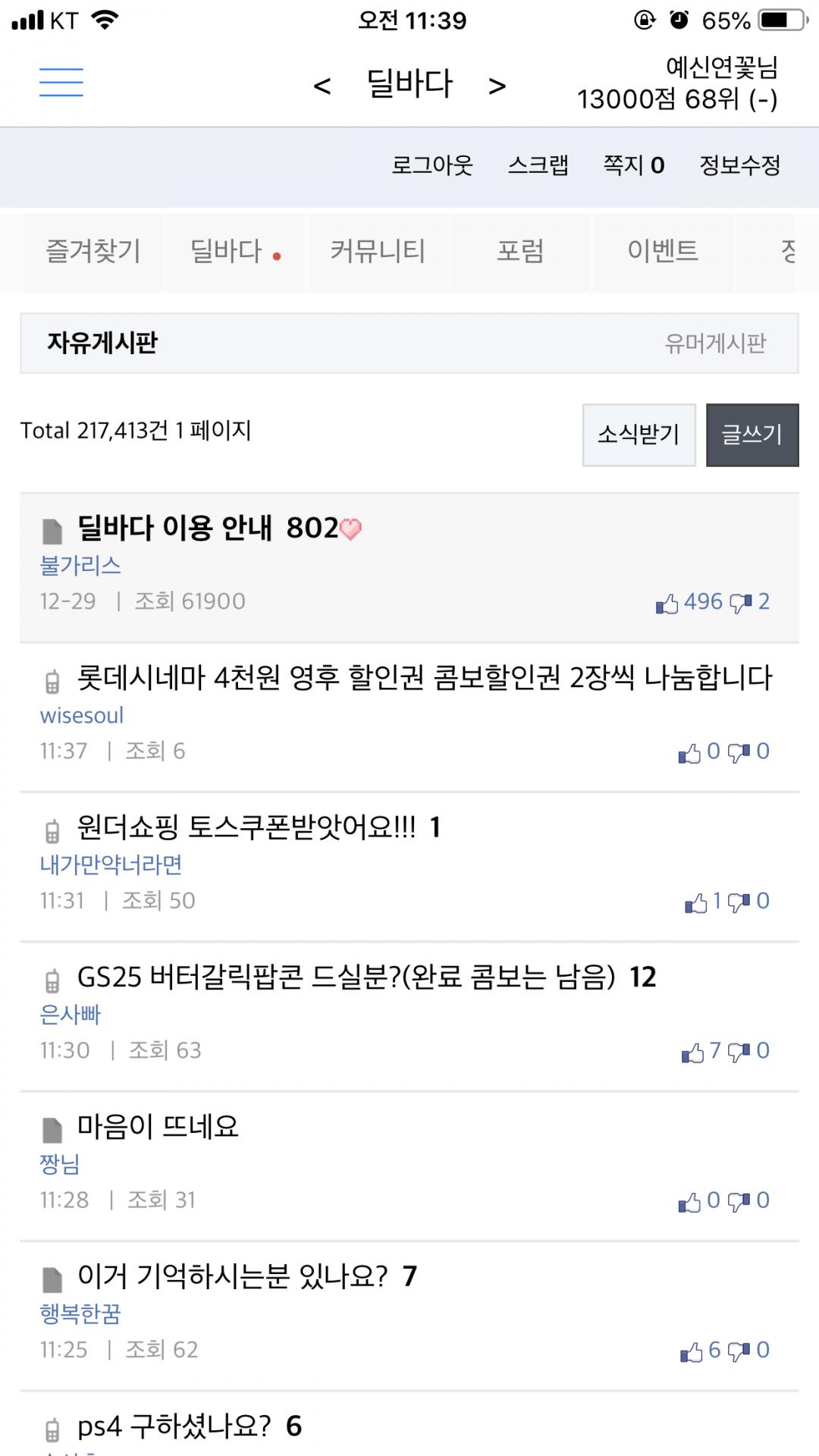Open the 스크랩 page

coord(538,165)
